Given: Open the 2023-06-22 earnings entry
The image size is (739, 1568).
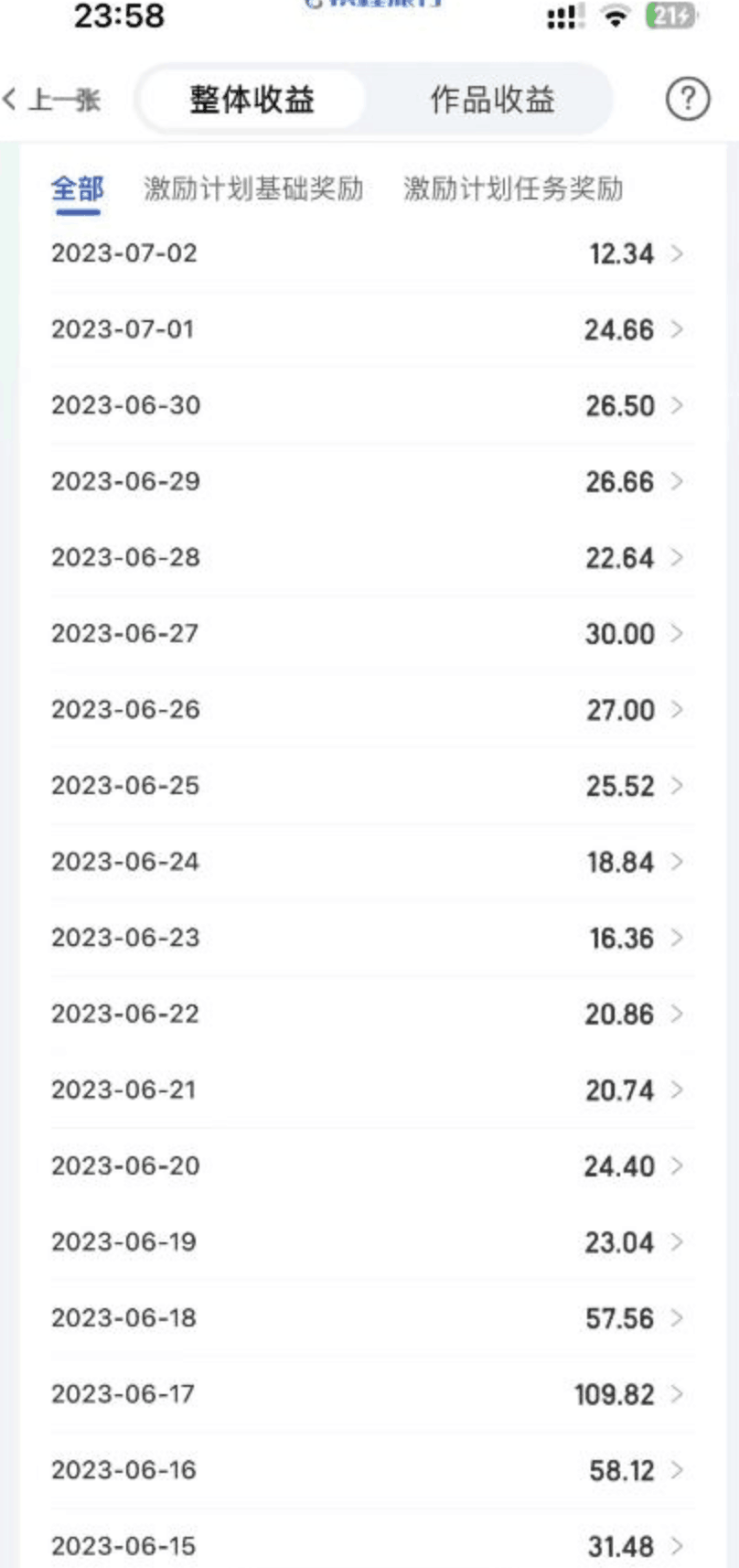Looking at the screenshot, I should coord(369,1014).
